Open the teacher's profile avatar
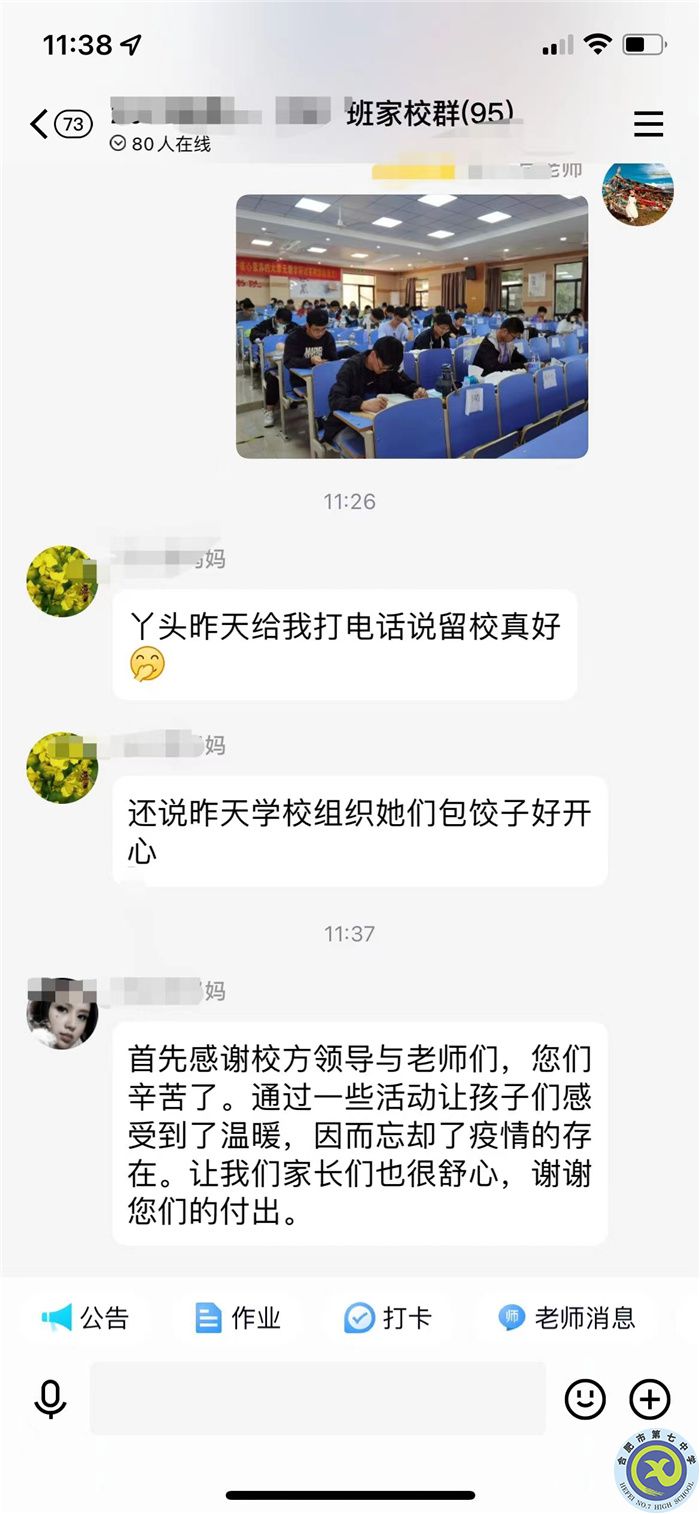The width and height of the screenshot is (700, 1514). pyautogui.click(x=637, y=192)
